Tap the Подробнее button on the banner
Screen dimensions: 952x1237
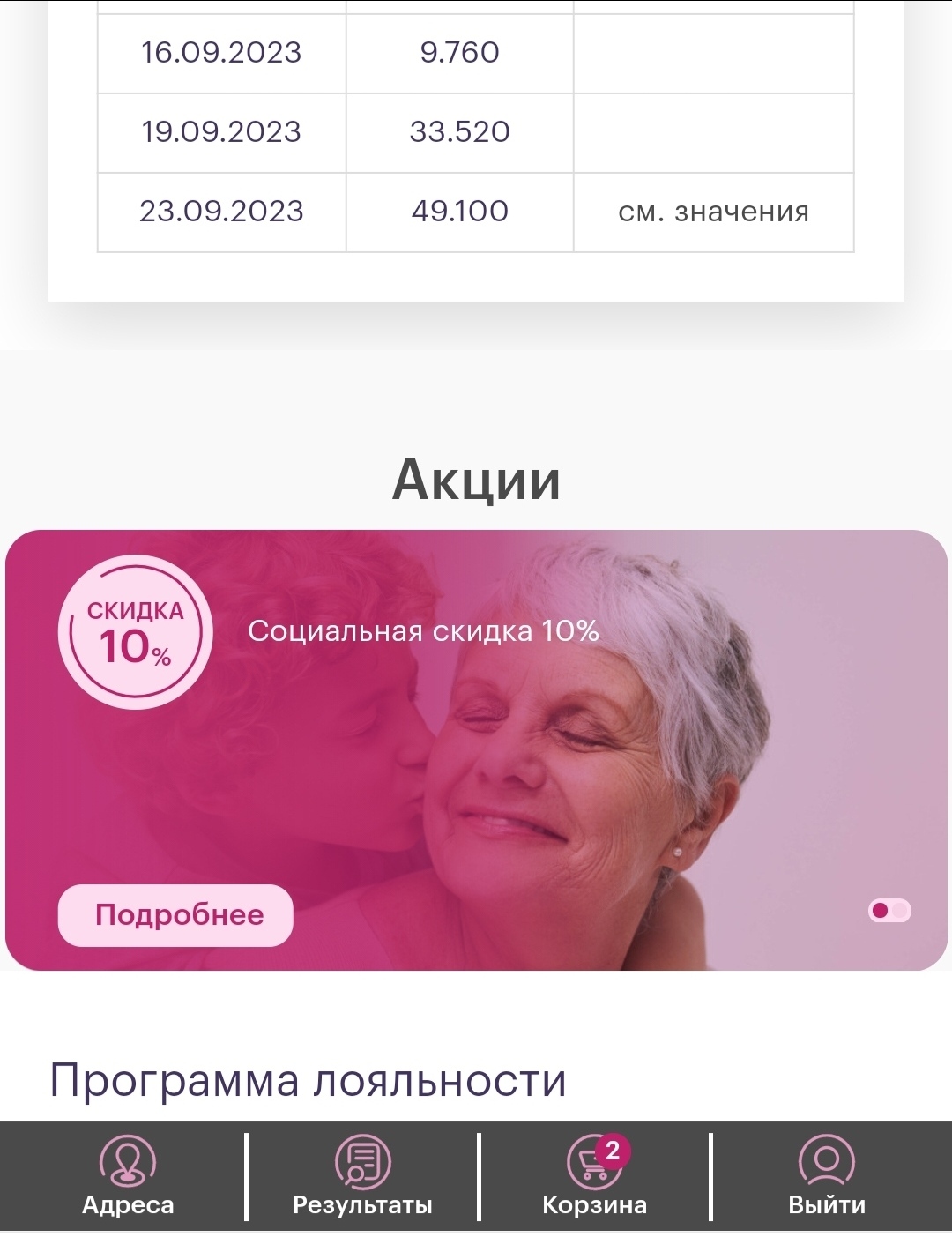[x=175, y=915]
